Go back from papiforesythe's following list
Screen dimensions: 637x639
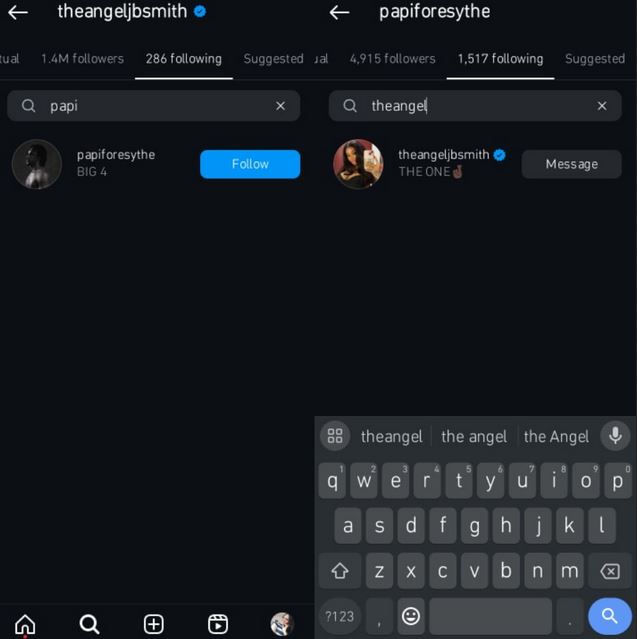tap(340, 12)
